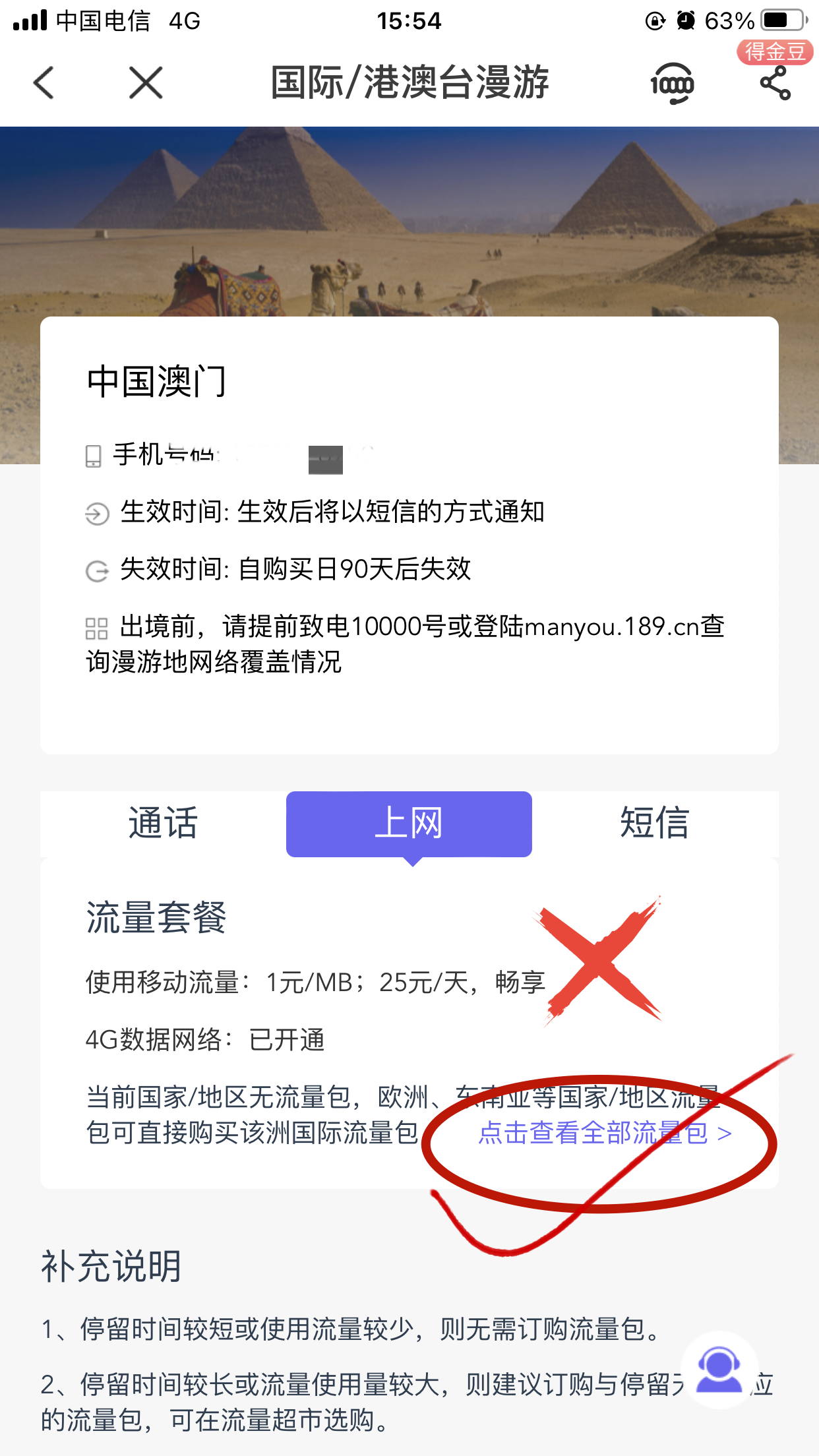Screen dimensions: 819x1456
Task: Go back to the previous page
Action: (44, 83)
